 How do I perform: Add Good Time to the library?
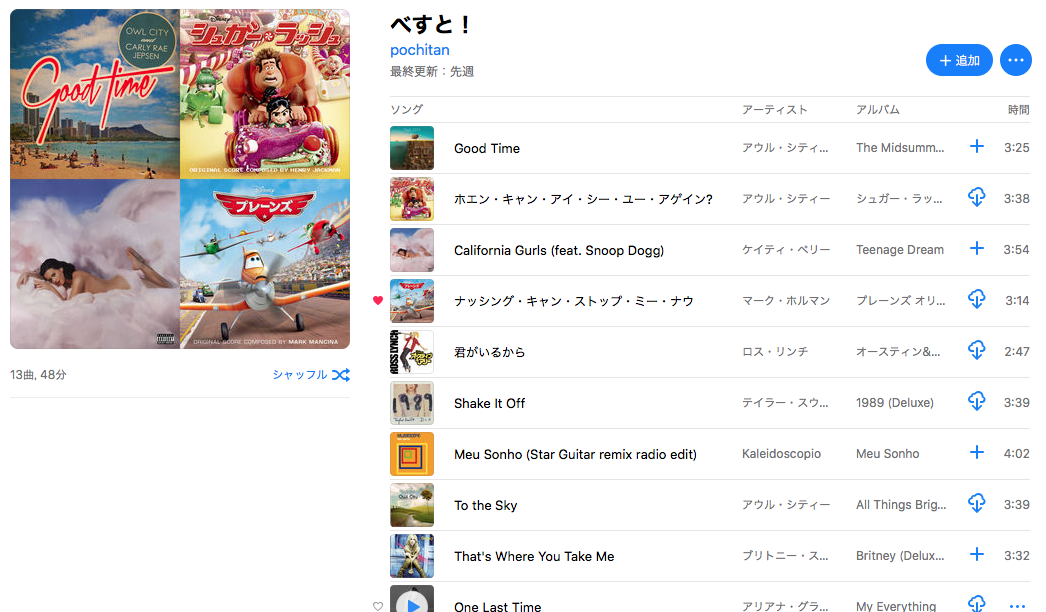[977, 147]
